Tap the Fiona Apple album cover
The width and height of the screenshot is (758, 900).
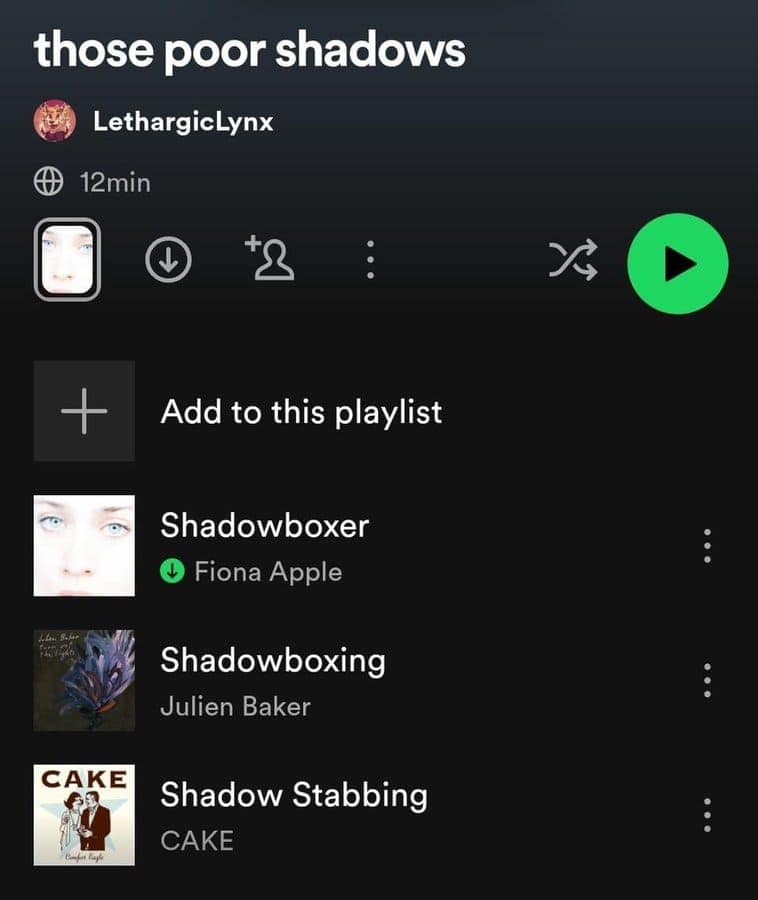point(85,545)
